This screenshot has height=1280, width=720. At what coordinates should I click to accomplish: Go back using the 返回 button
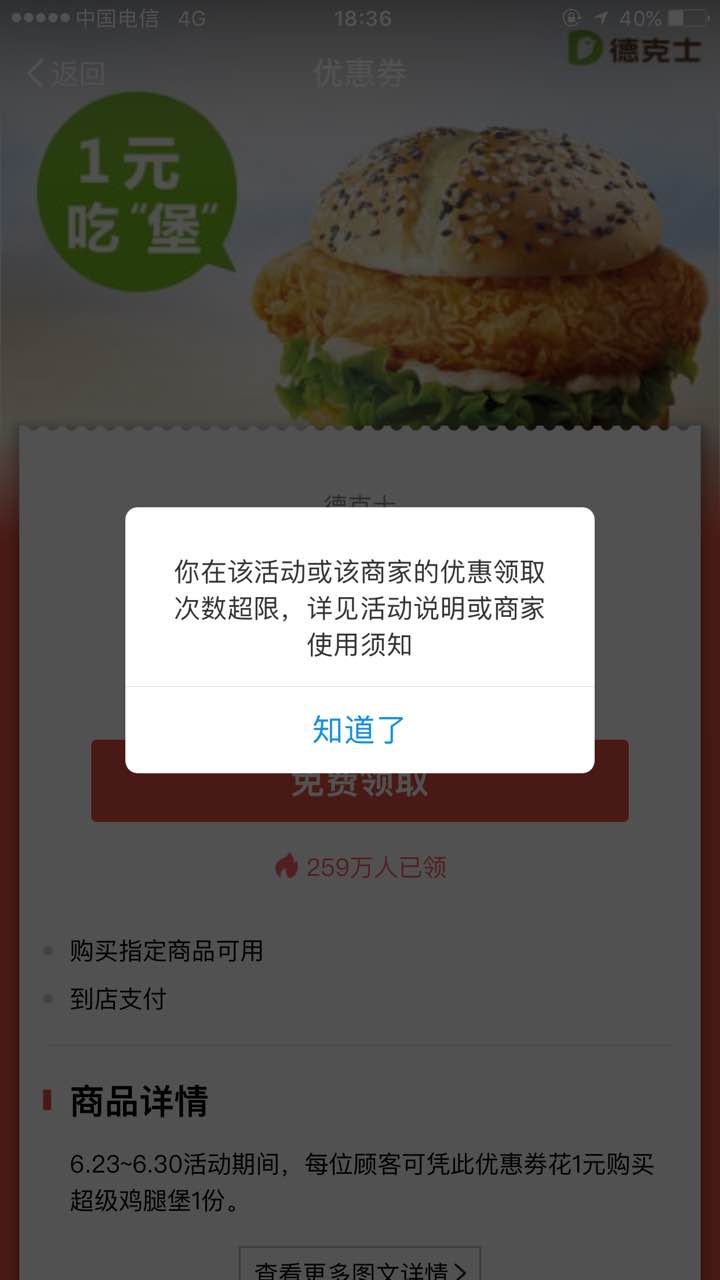66,73
